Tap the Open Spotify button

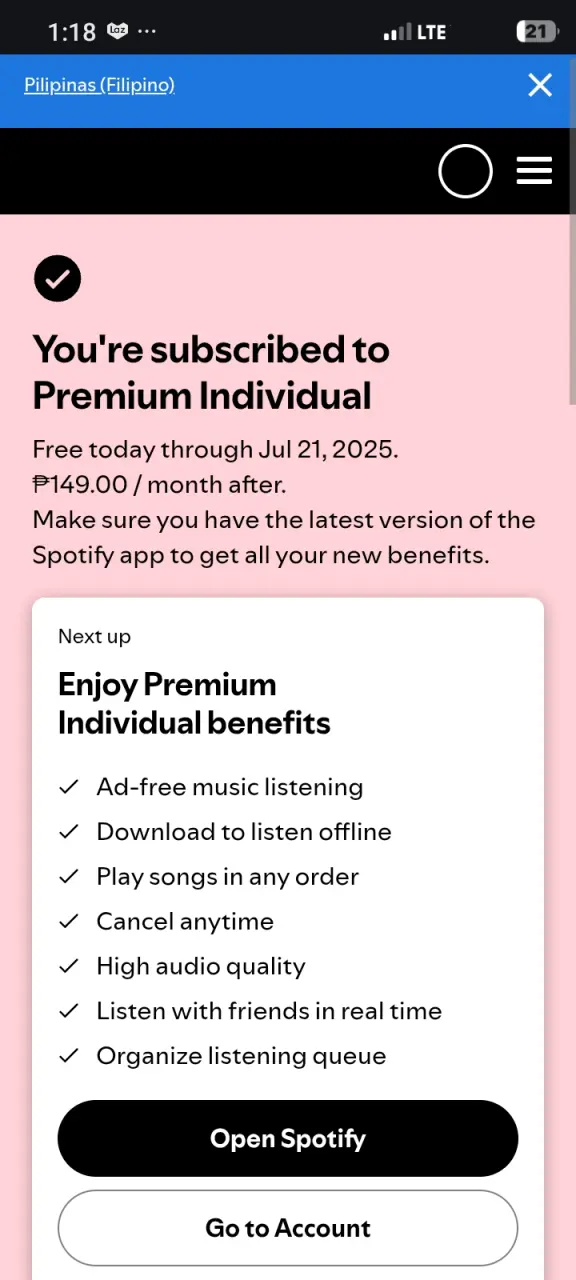[x=288, y=1138]
